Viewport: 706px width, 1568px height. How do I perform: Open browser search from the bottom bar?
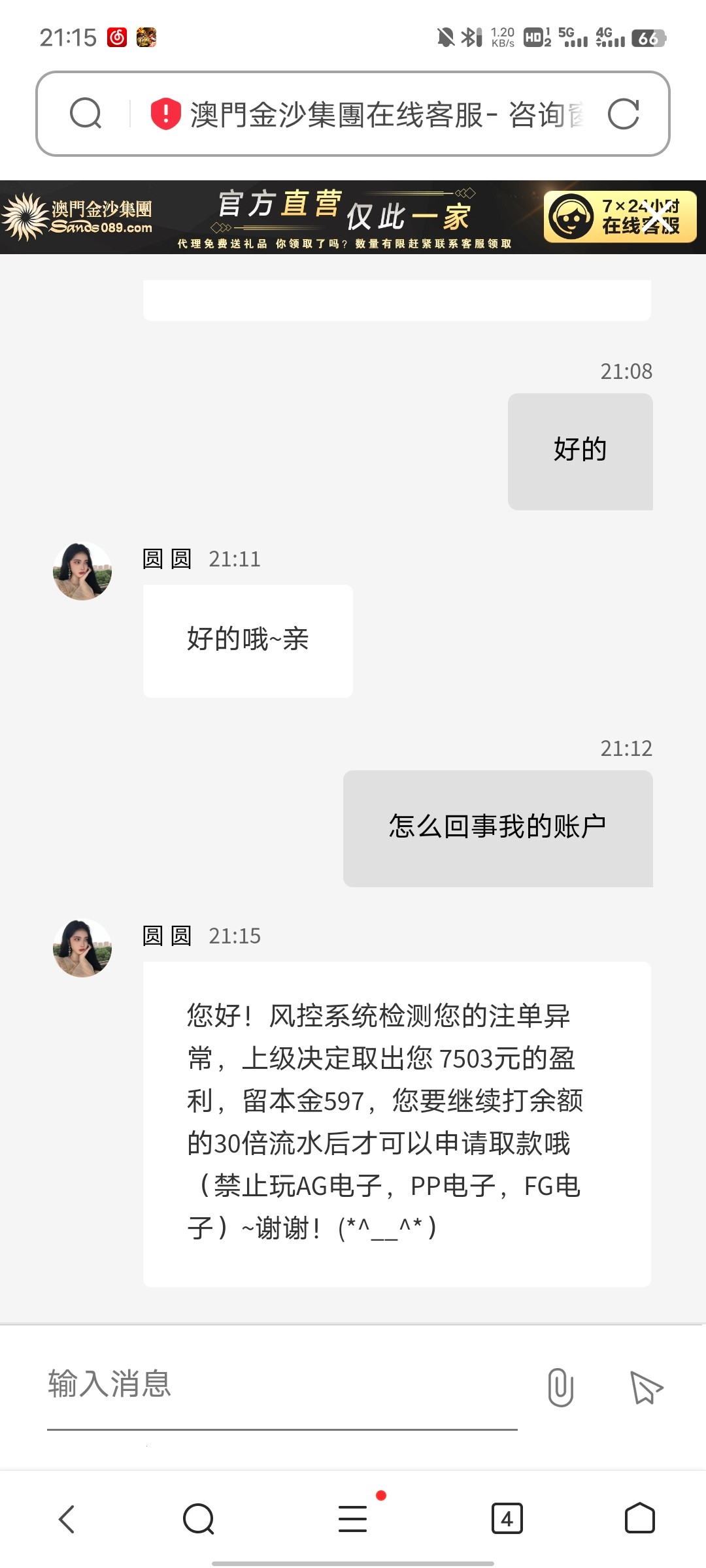click(x=199, y=1519)
